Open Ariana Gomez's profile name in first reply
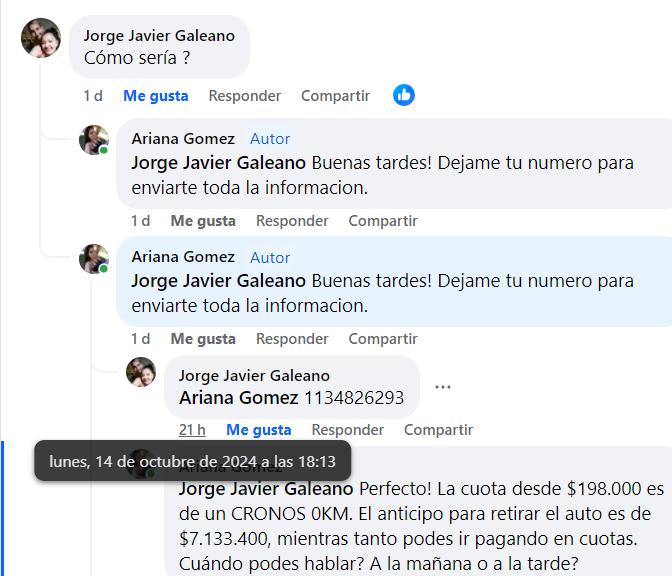Image resolution: width=672 pixels, height=576 pixels. click(x=183, y=139)
